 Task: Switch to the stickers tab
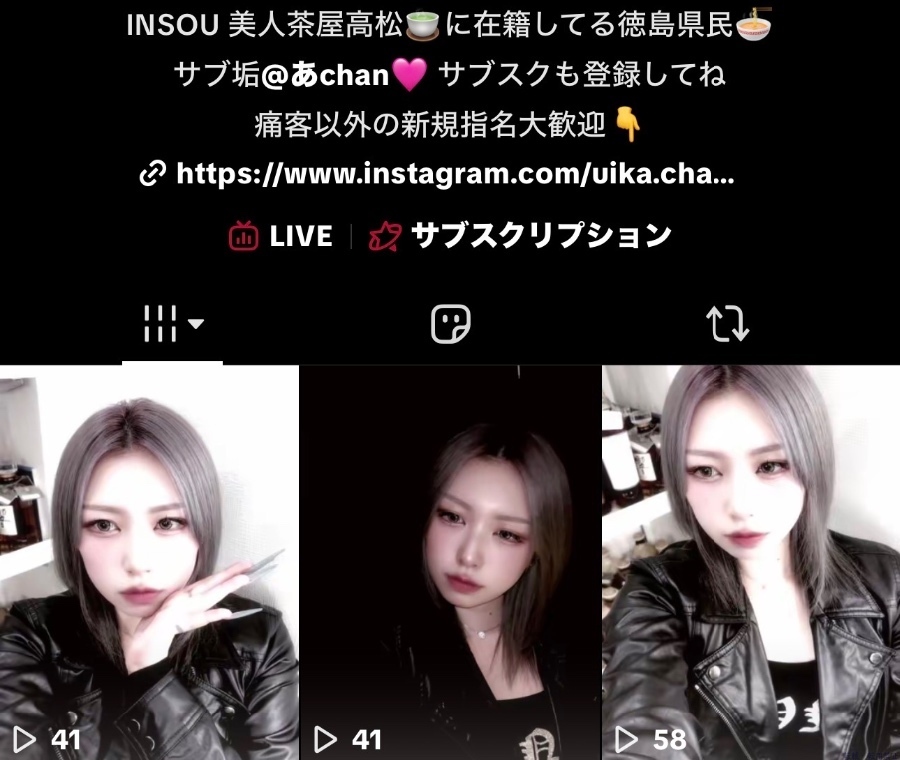click(450, 324)
